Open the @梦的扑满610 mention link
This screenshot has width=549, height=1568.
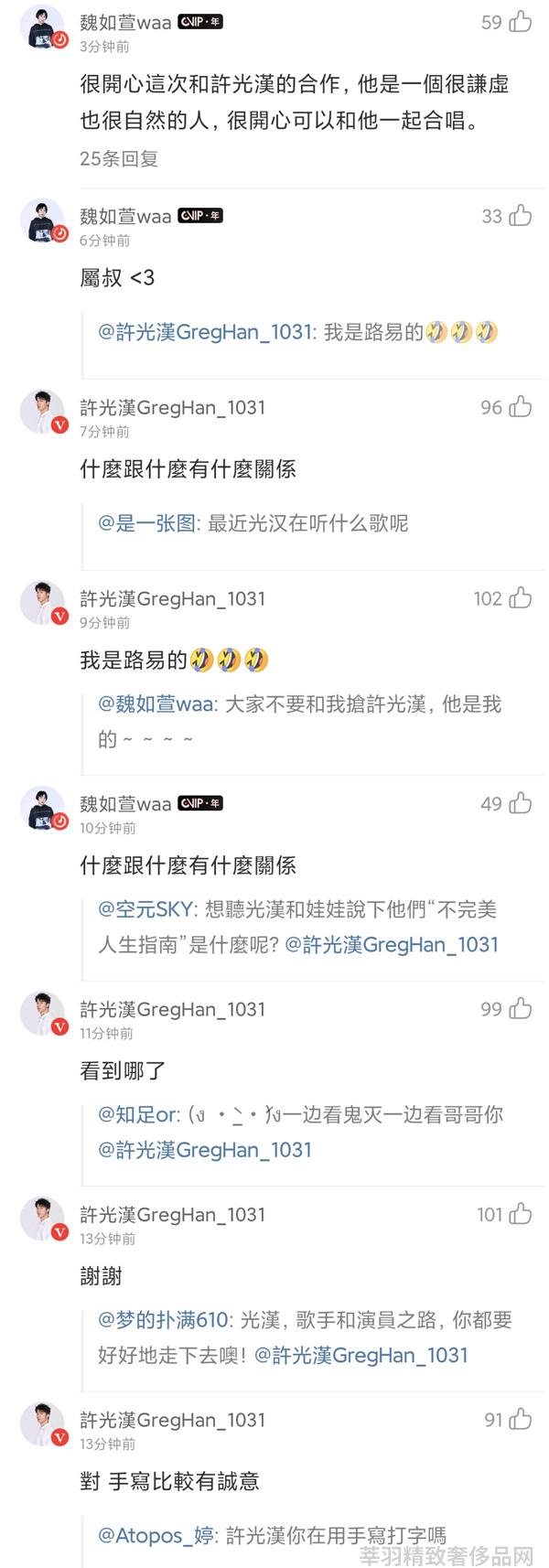163,1320
